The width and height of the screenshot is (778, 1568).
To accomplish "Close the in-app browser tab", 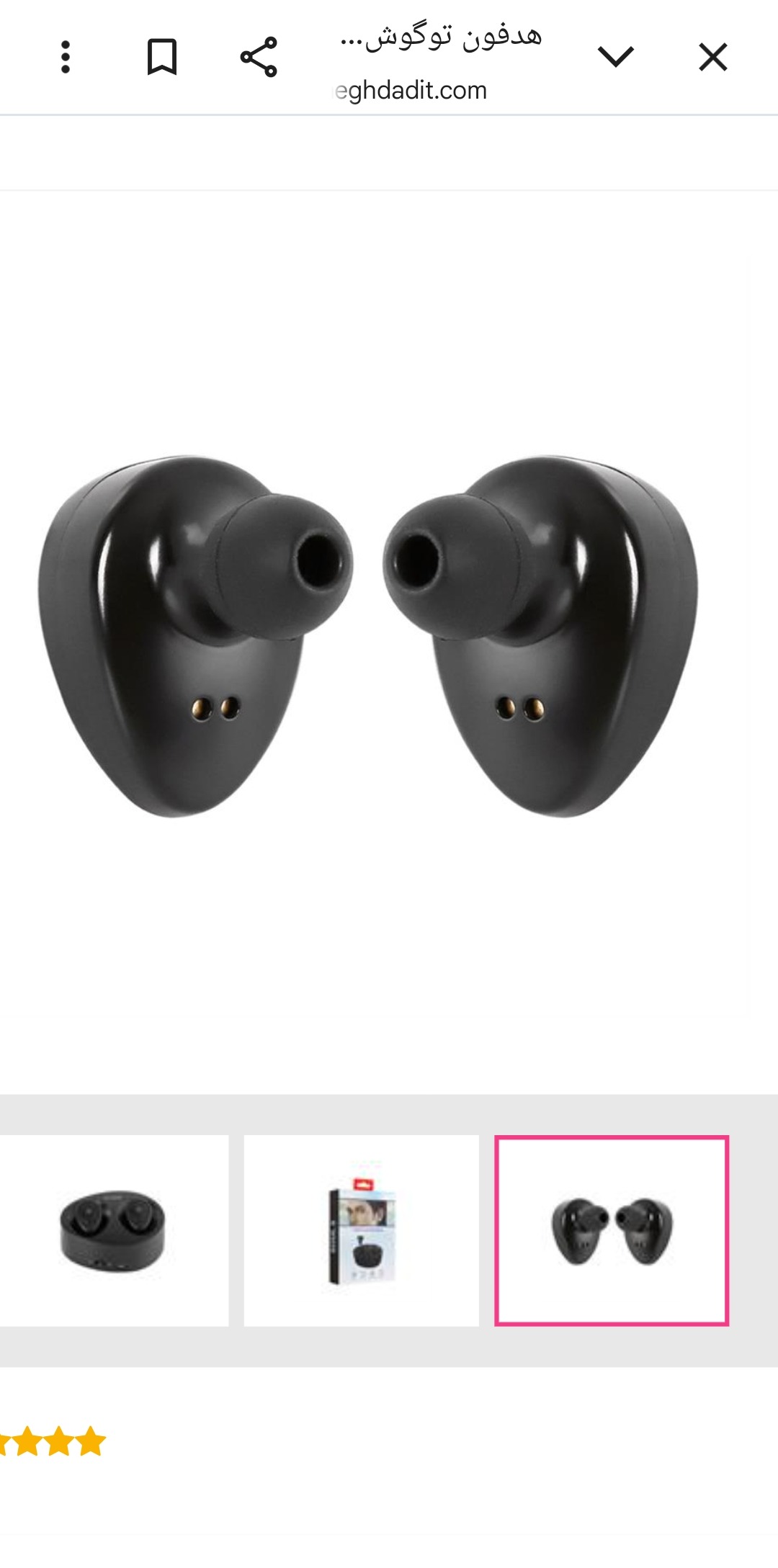I will tap(712, 57).
